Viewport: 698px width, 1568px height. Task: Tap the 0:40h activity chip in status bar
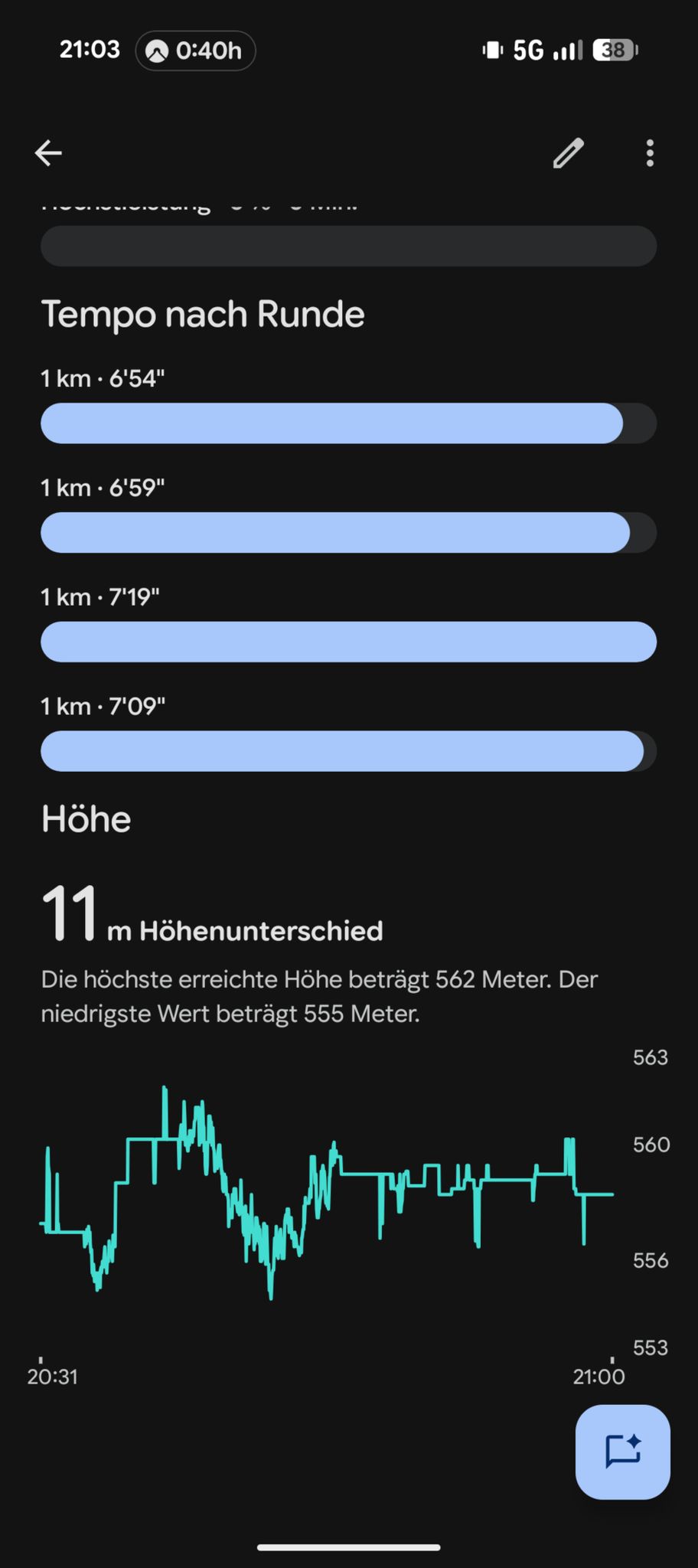pos(195,51)
